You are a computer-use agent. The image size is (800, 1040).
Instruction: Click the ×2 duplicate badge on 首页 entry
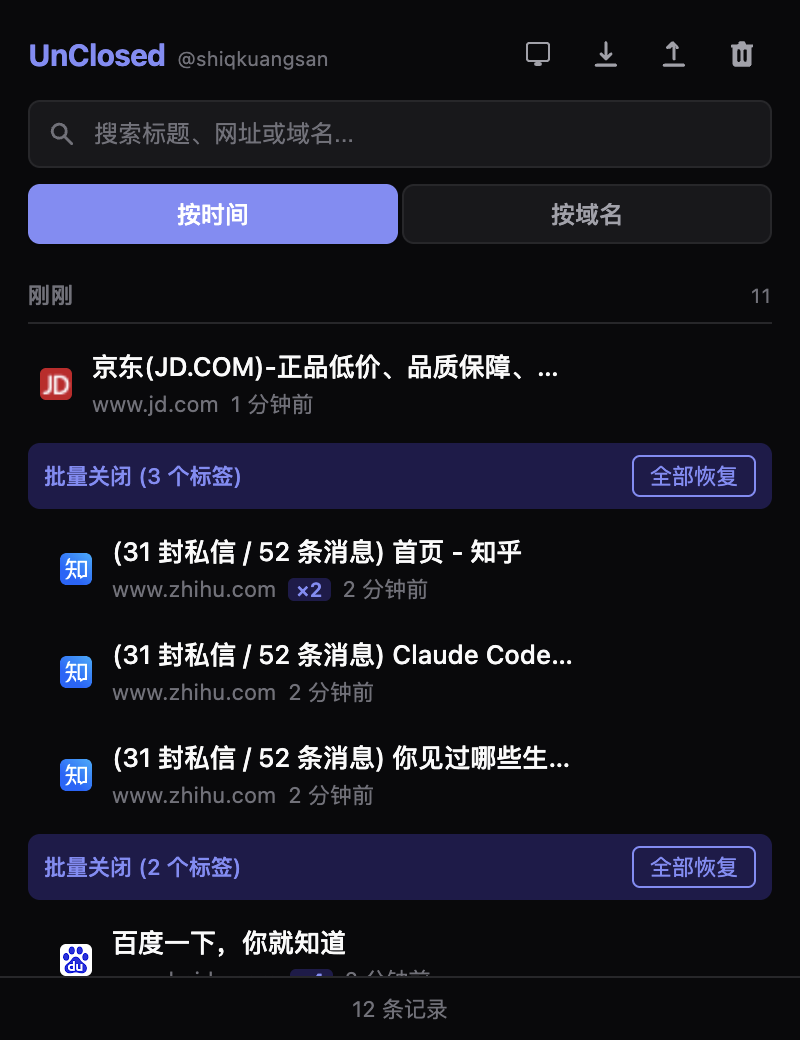tap(309, 590)
